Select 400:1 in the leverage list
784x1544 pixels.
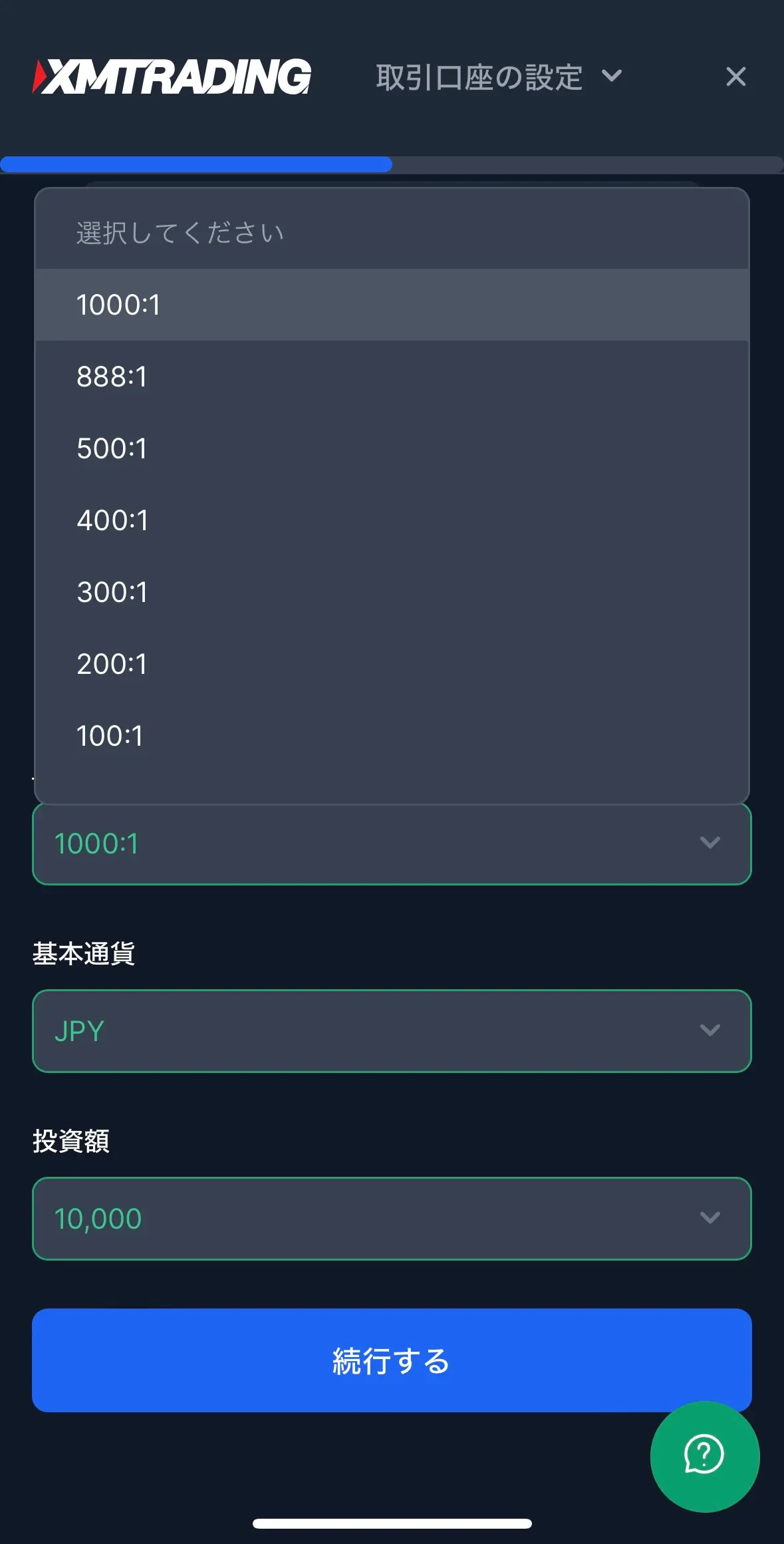[392, 520]
